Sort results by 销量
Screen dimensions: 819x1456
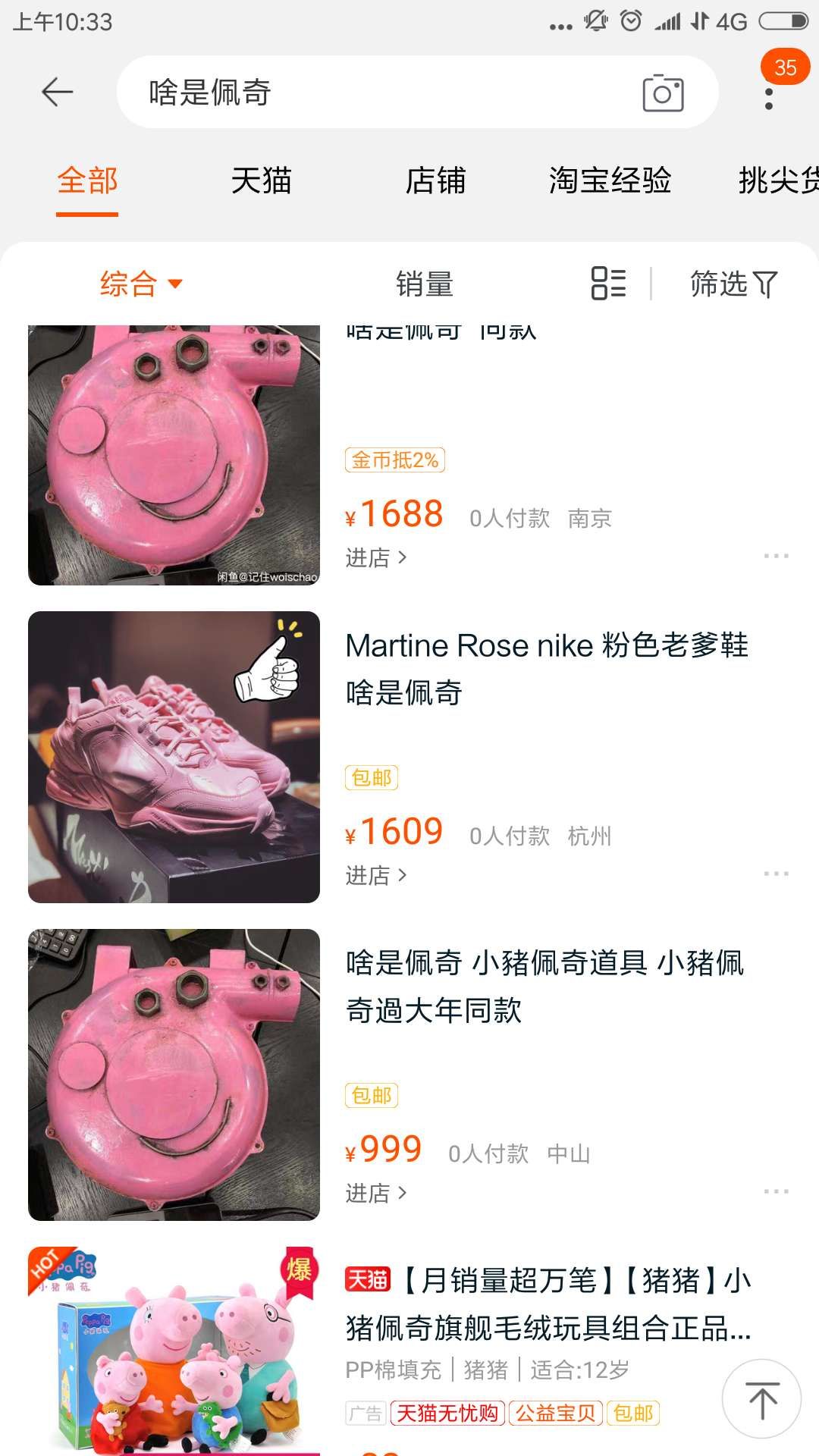424,284
